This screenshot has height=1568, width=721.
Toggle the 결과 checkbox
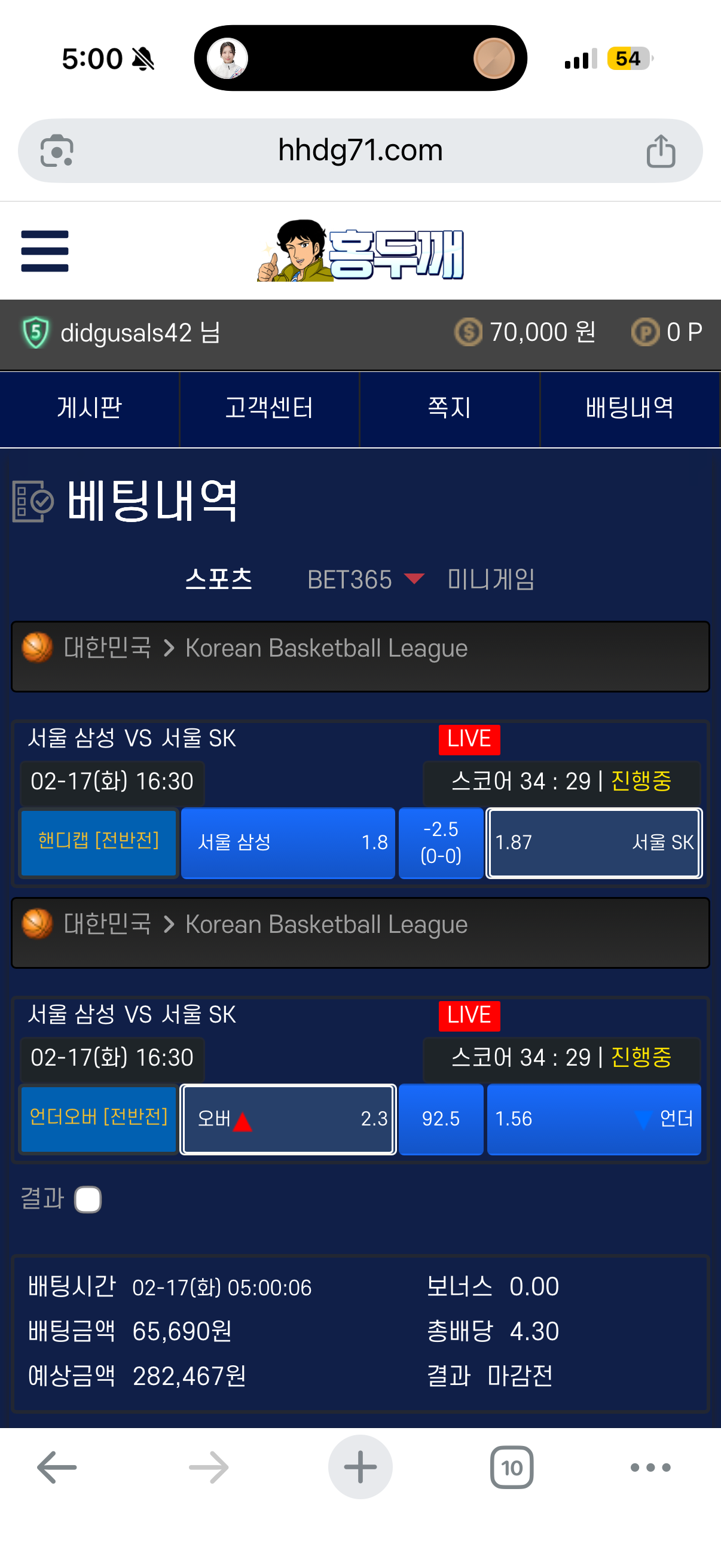click(x=88, y=1199)
